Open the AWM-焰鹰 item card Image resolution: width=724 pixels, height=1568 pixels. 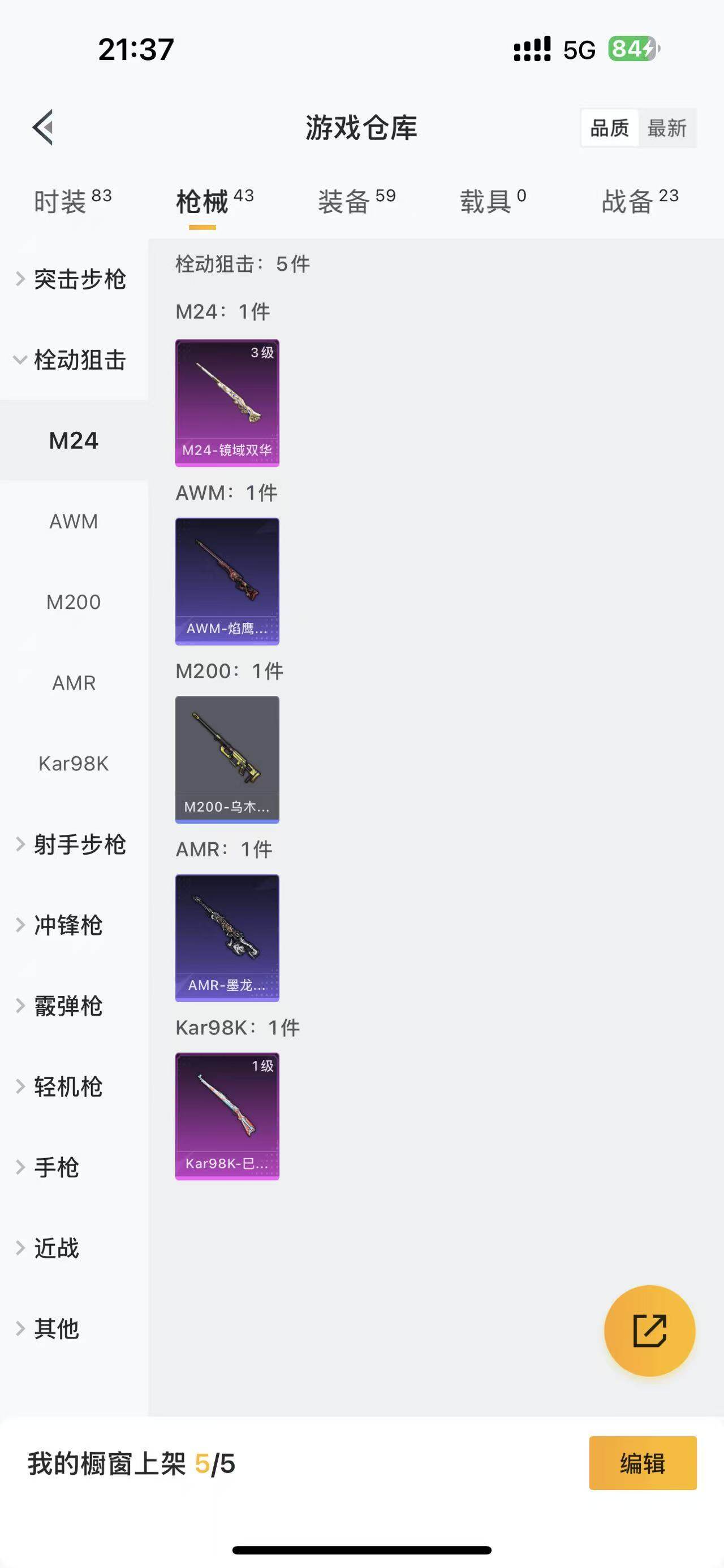coord(227,581)
